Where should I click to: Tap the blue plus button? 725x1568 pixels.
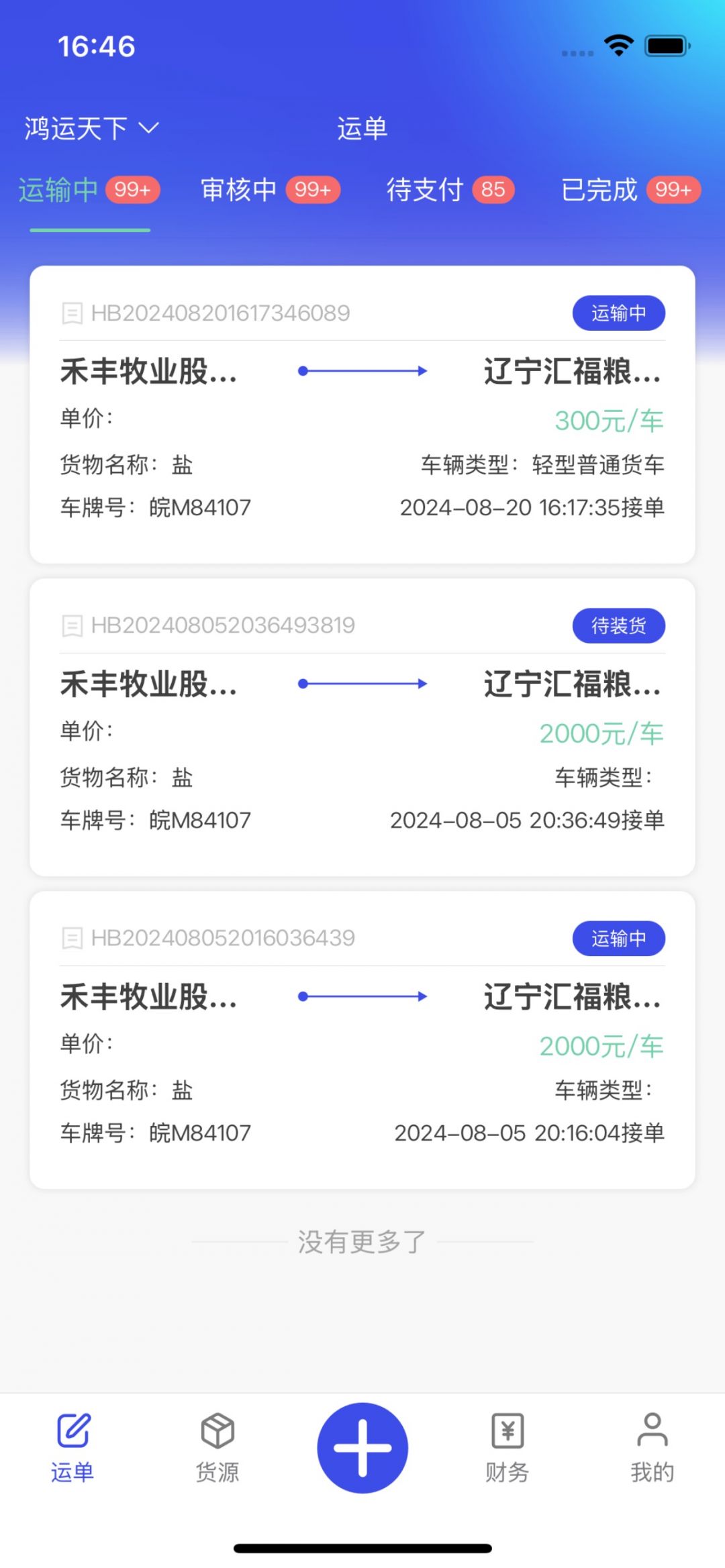click(x=362, y=1447)
